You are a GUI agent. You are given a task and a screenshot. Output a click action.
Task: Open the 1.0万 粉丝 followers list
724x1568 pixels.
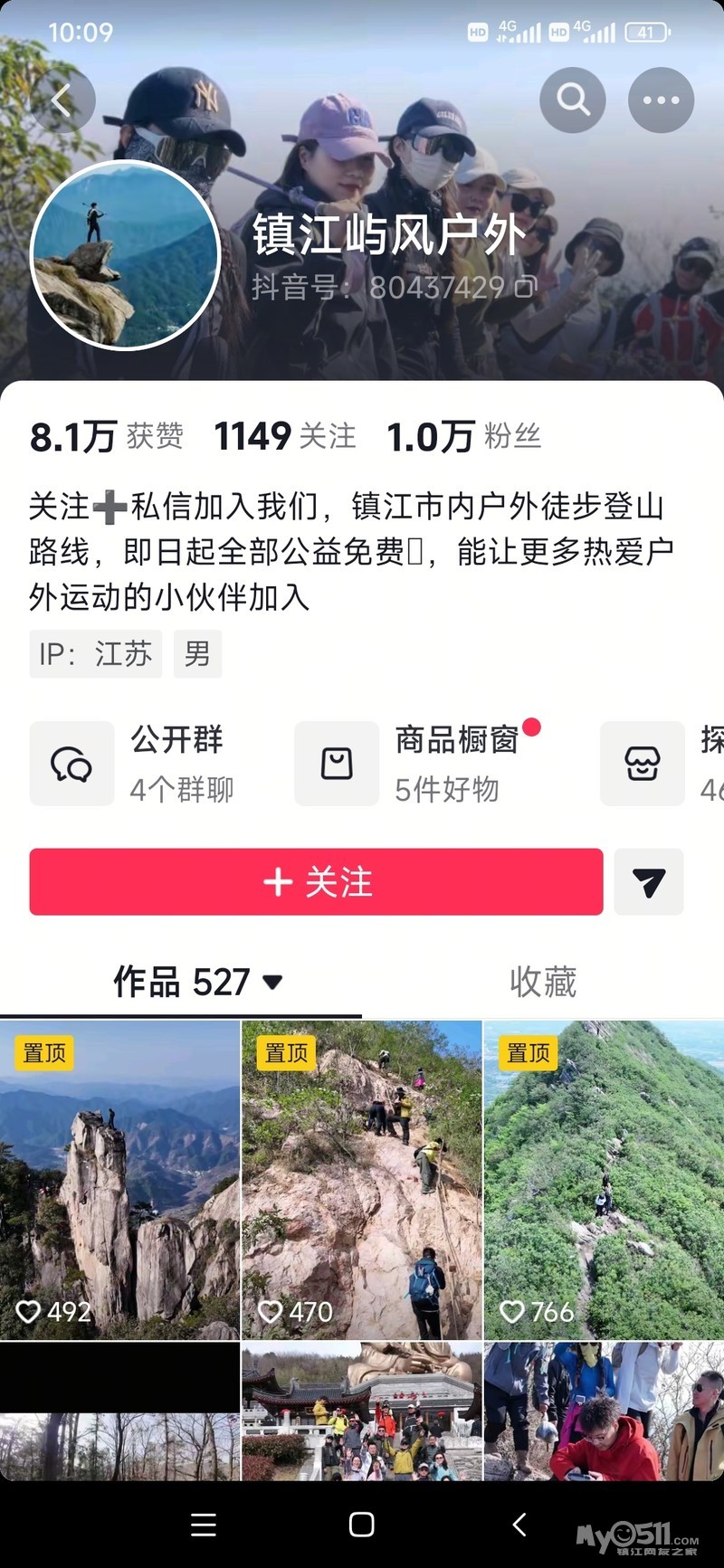pyautogui.click(x=462, y=437)
